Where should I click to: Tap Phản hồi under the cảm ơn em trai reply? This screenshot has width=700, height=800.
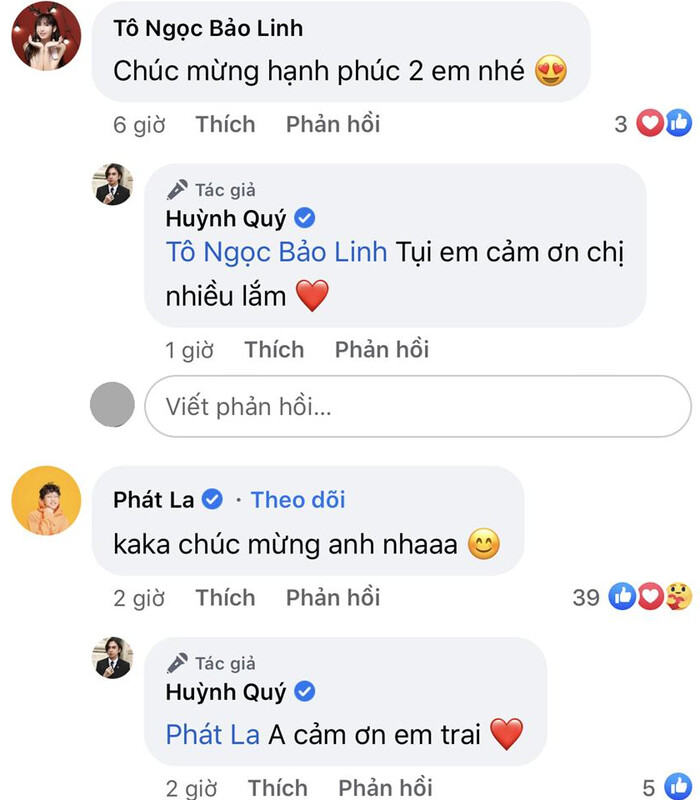[x=384, y=788]
